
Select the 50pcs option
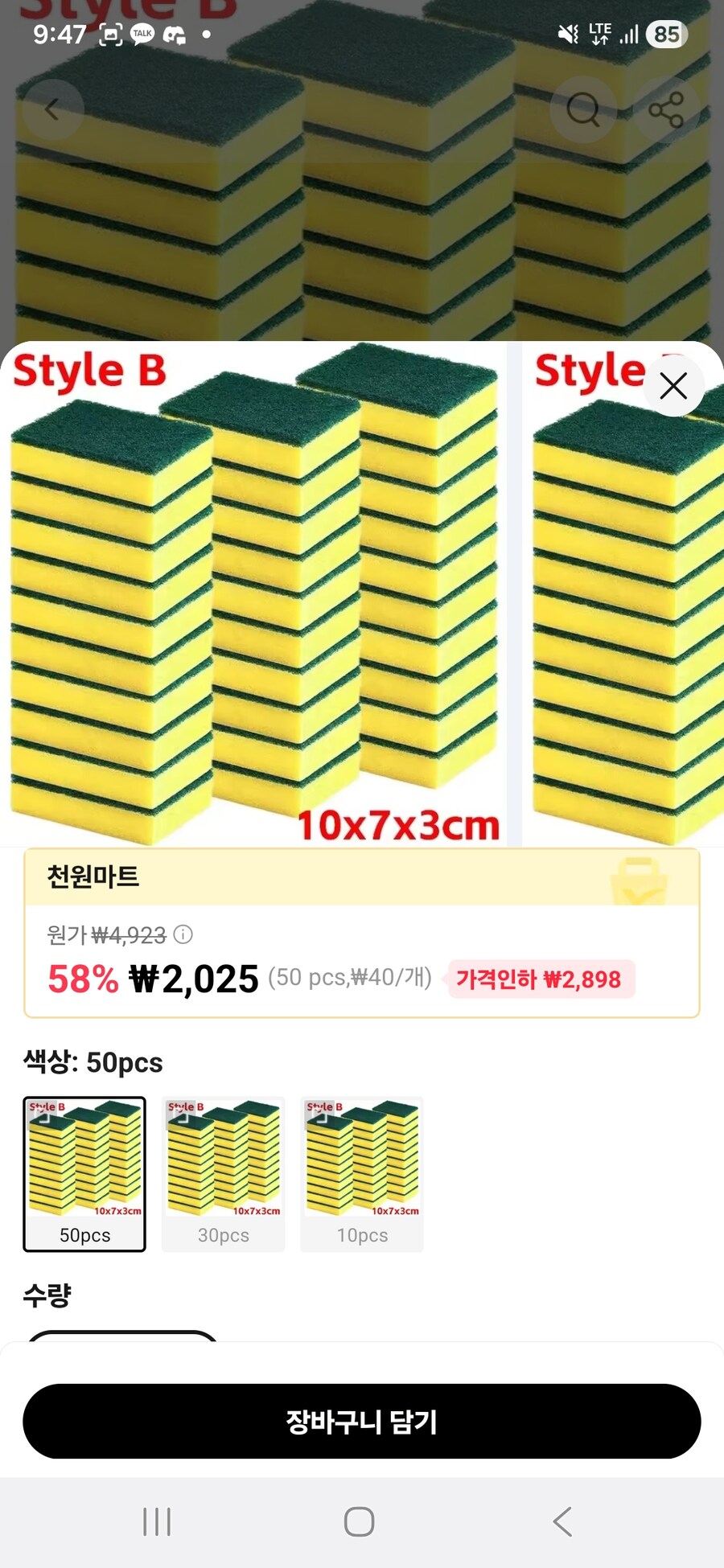[x=84, y=1174]
